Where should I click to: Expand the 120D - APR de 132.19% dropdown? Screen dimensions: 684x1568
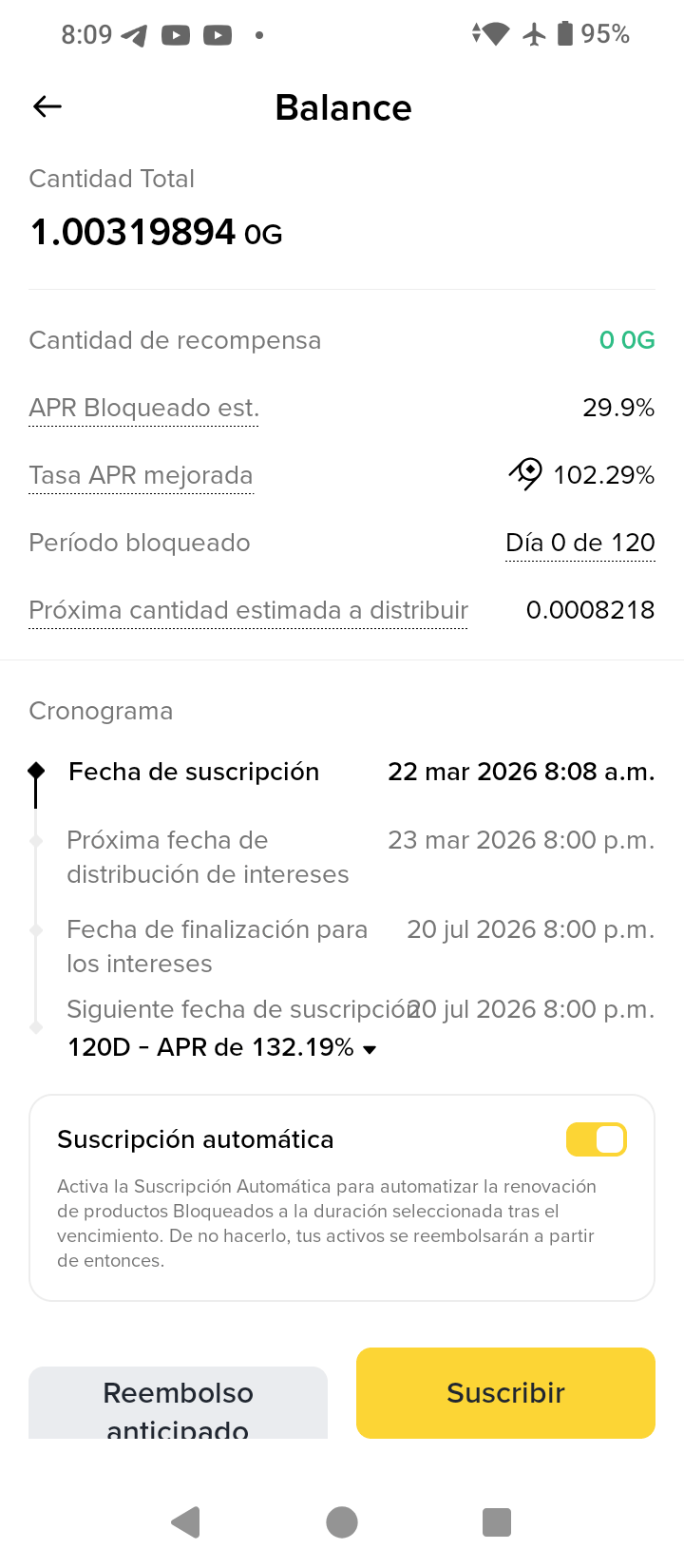(223, 1048)
